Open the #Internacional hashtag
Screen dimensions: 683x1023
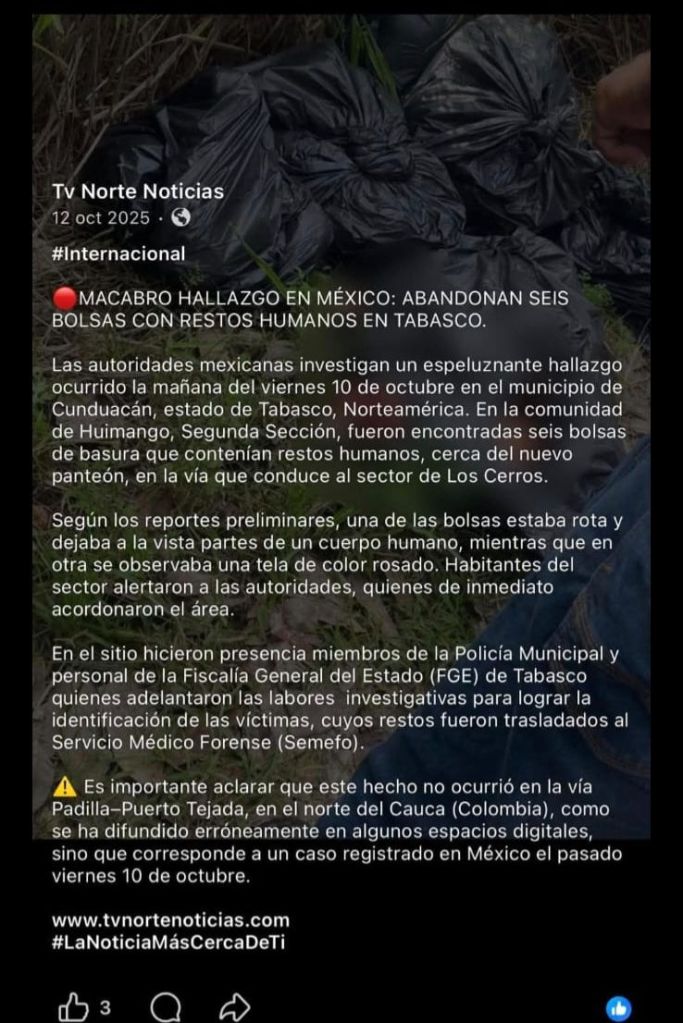click(x=118, y=254)
